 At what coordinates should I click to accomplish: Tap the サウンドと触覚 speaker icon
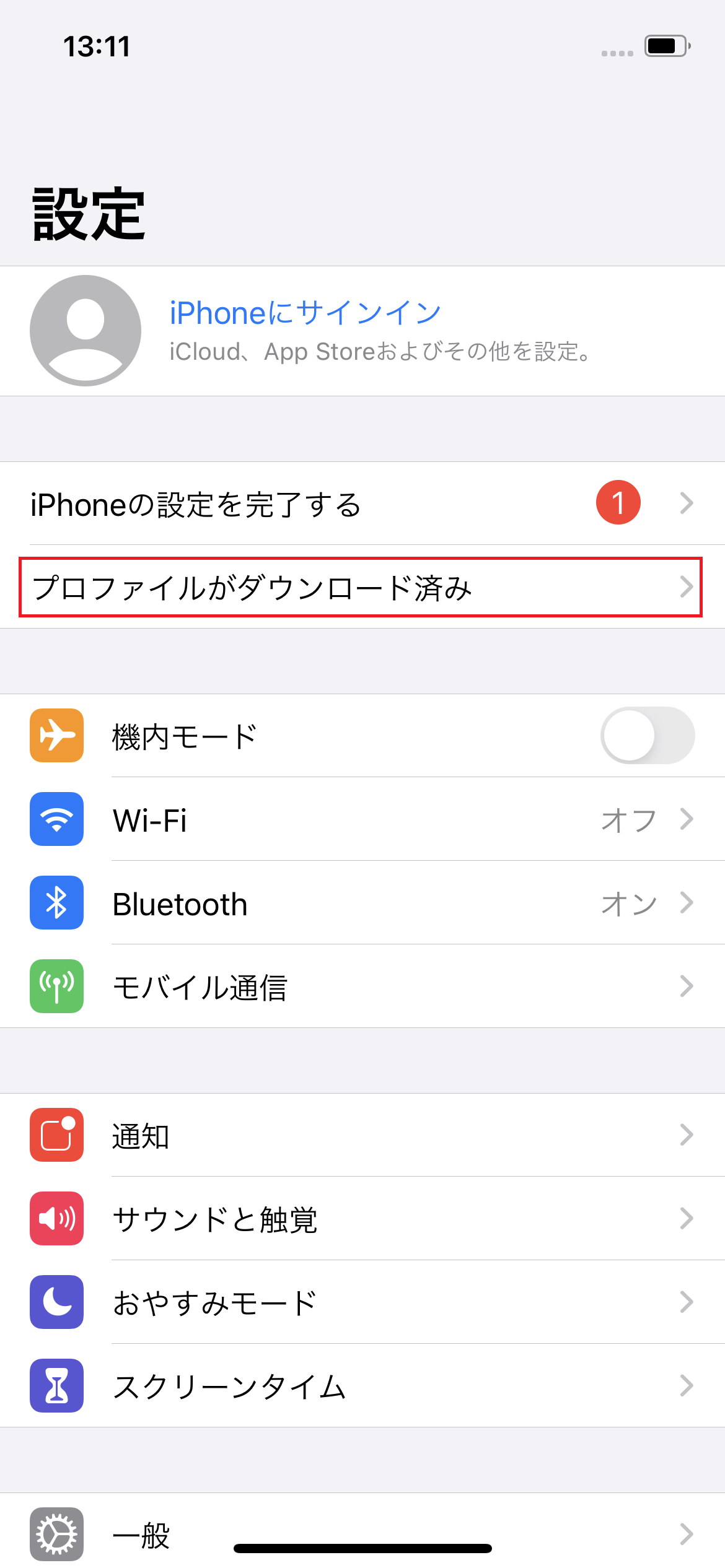[56, 1219]
